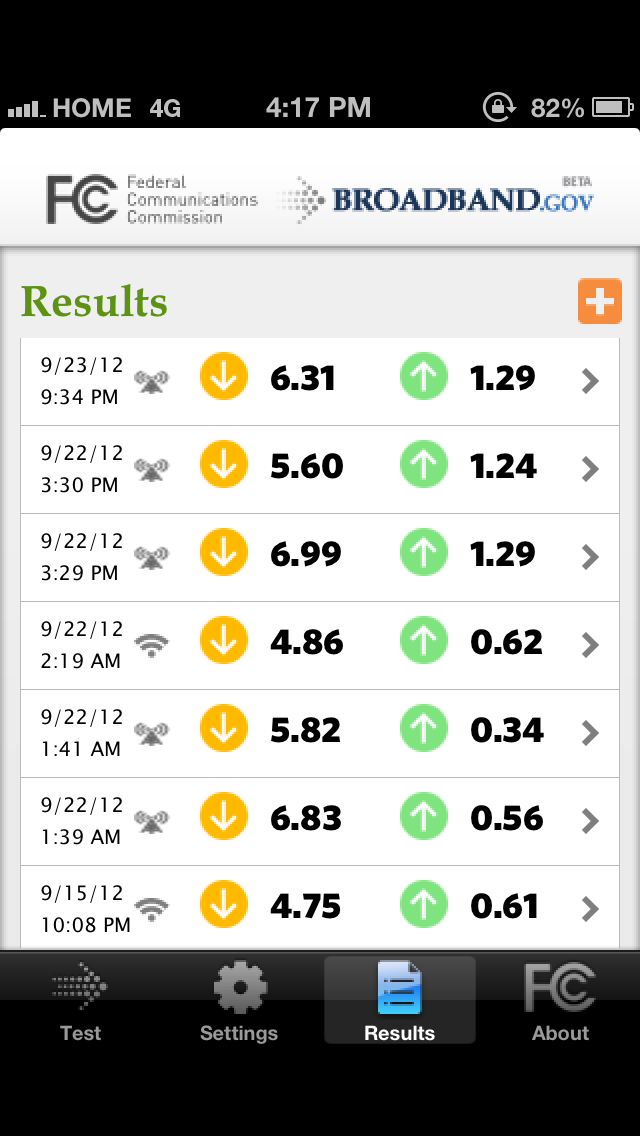View details for 9/22/12 1:41 AM
The height and width of the screenshot is (1136, 640).
[x=320, y=734]
